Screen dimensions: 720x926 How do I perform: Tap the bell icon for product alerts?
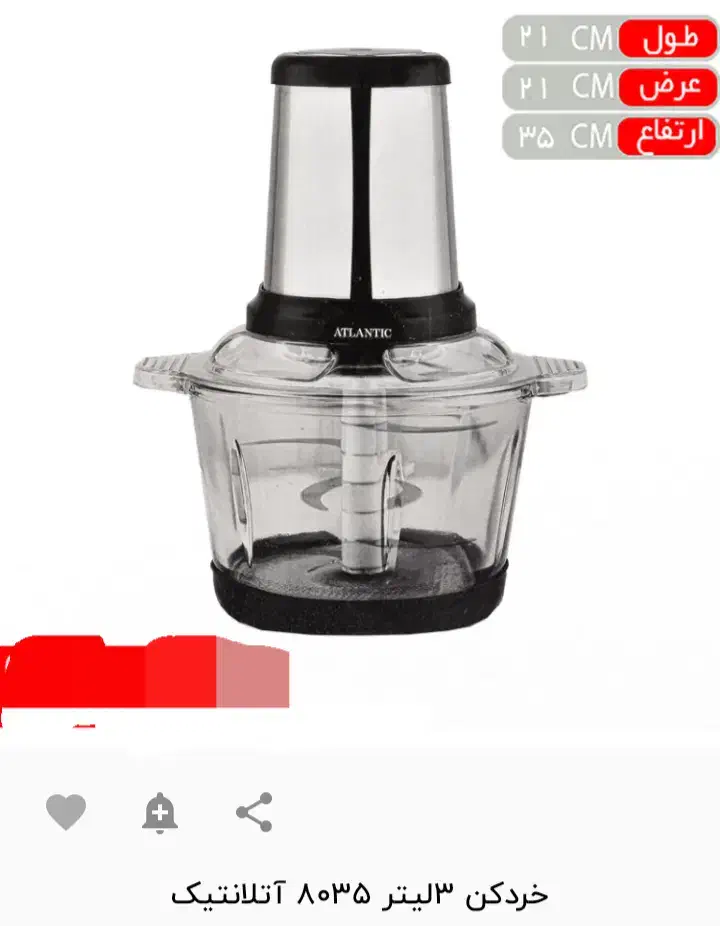(x=160, y=813)
